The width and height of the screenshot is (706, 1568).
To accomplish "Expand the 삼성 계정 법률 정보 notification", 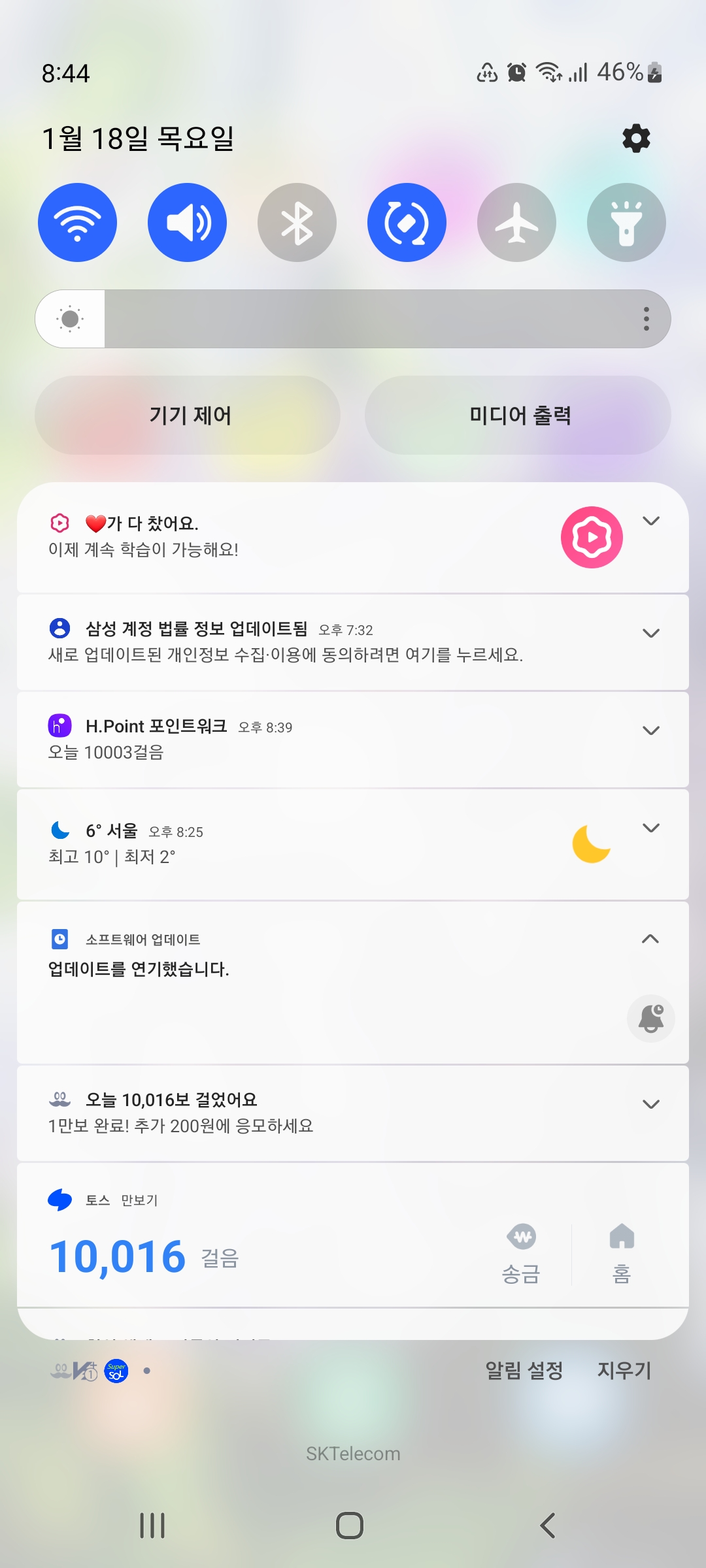I will tap(650, 633).
